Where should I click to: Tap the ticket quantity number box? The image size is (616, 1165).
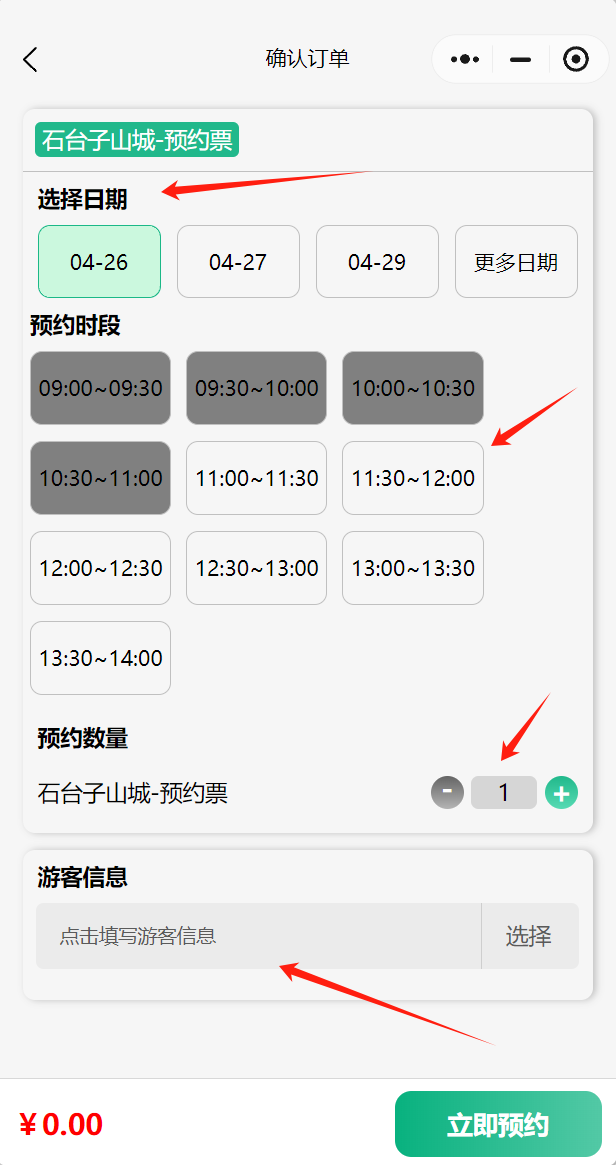504,792
